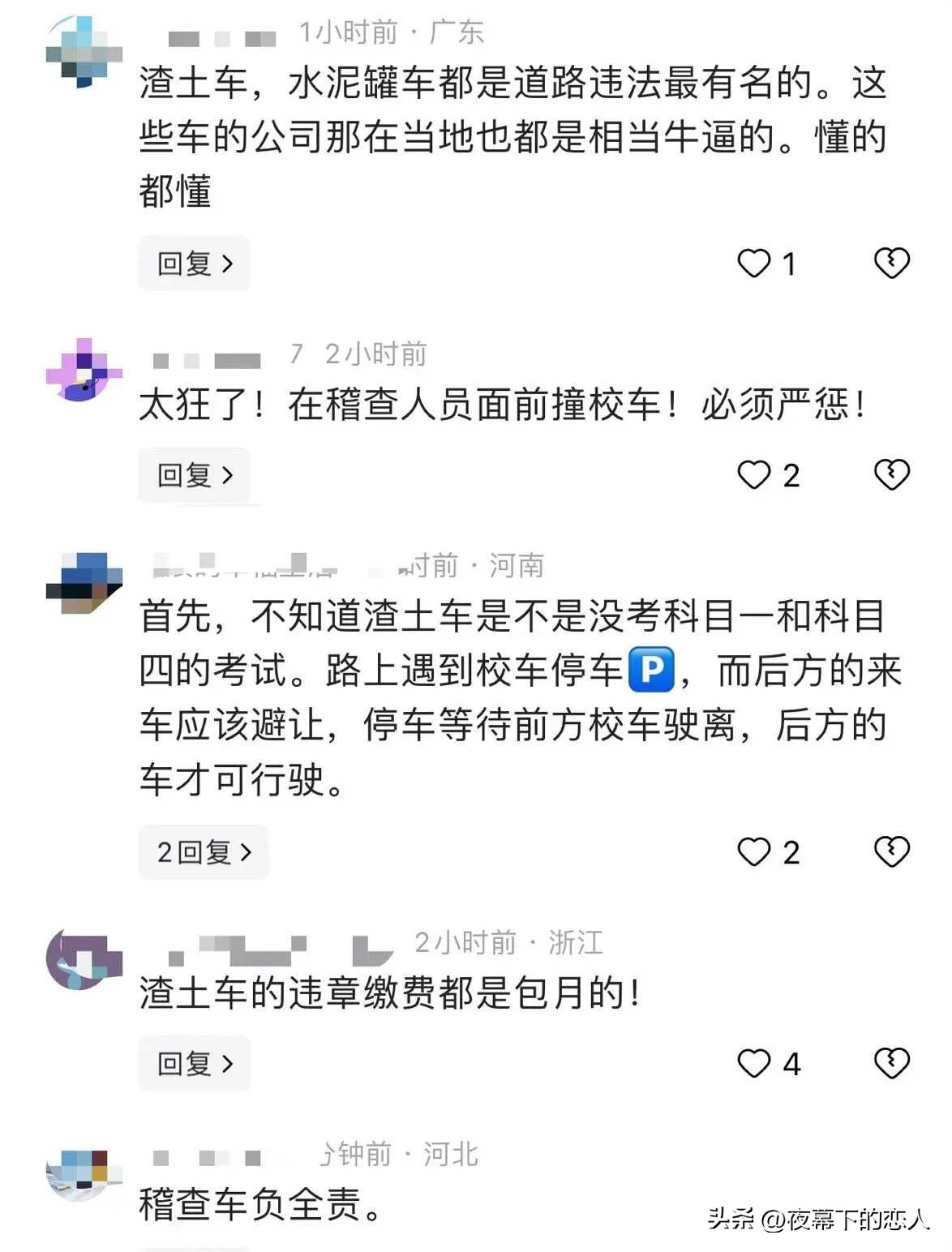
Task: Reply to the comment 渣土车的违章缴费都是包月的
Action: 194,1063
